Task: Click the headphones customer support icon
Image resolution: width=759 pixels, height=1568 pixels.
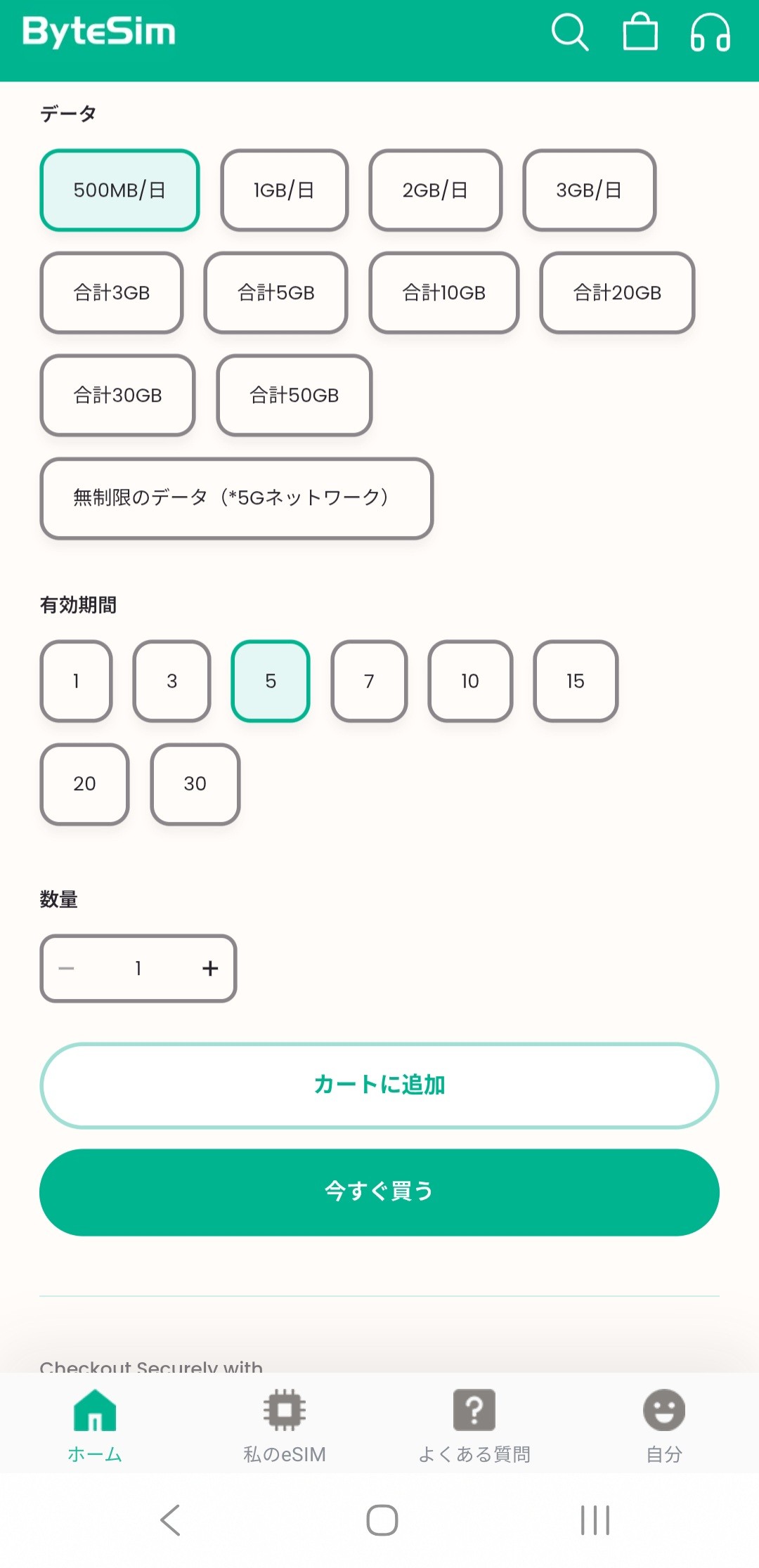Action: pyautogui.click(x=711, y=32)
